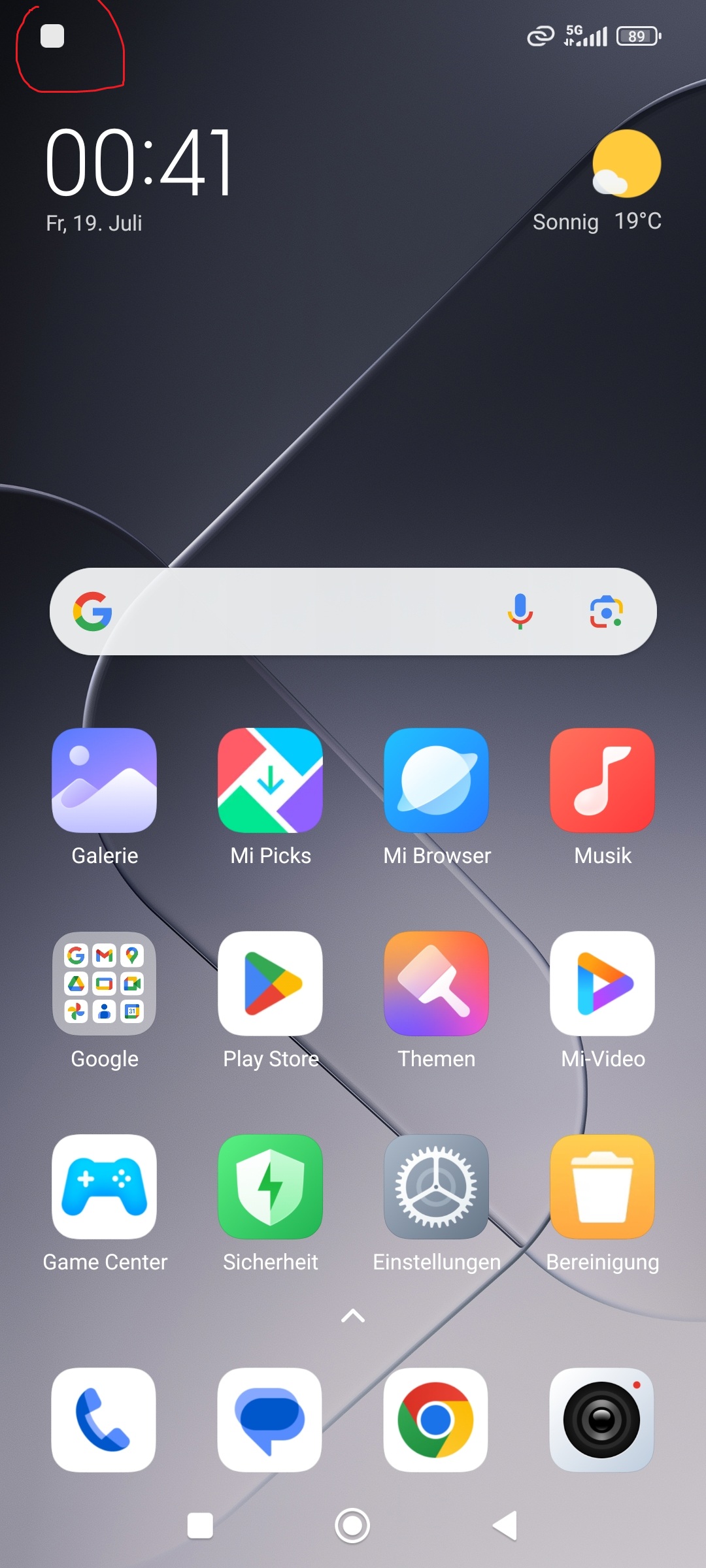Start Google voice search microphone

520,612
